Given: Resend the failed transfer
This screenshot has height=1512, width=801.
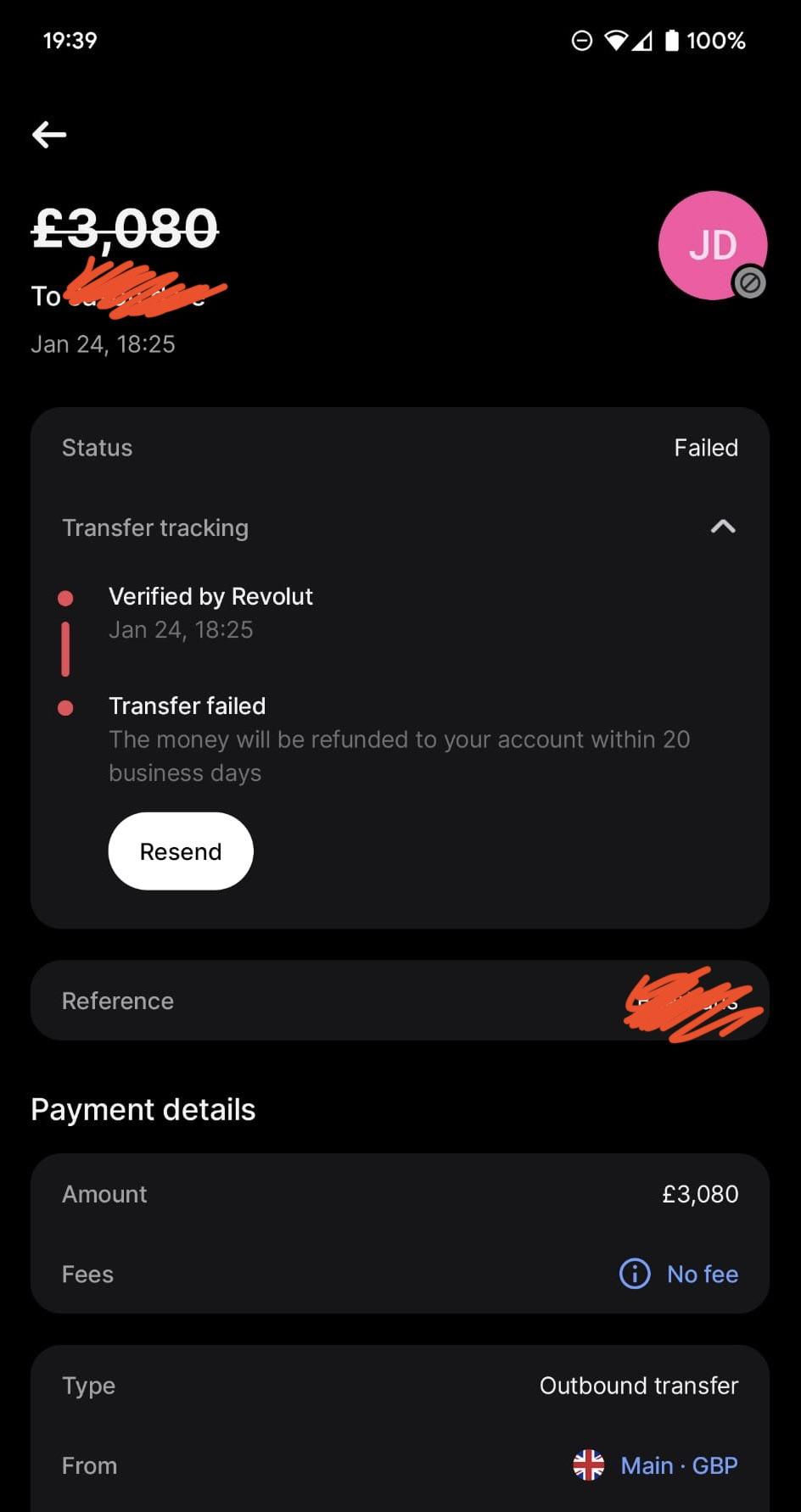Looking at the screenshot, I should click(x=181, y=851).
